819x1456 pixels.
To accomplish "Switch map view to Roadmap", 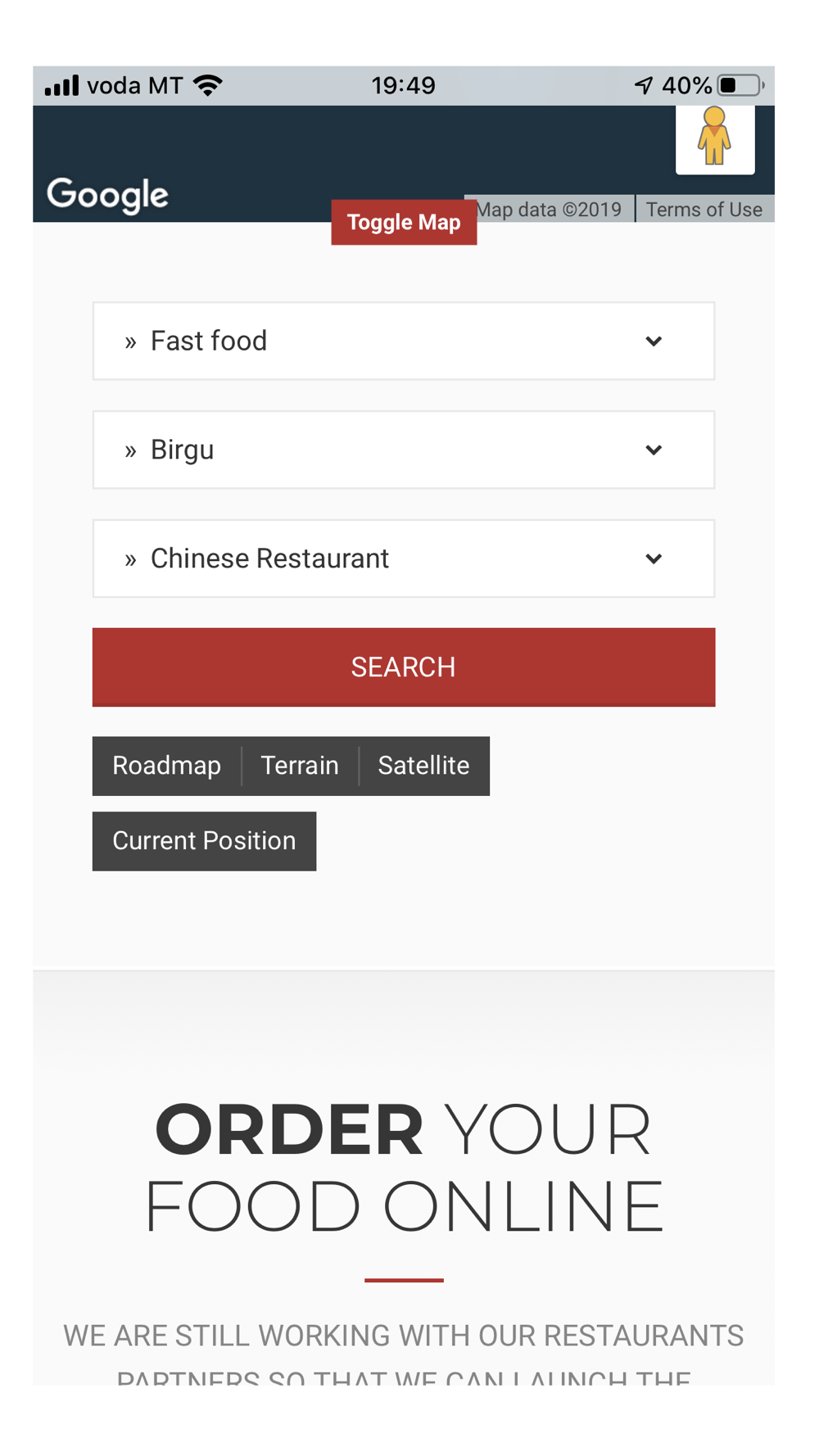I will click(x=167, y=766).
